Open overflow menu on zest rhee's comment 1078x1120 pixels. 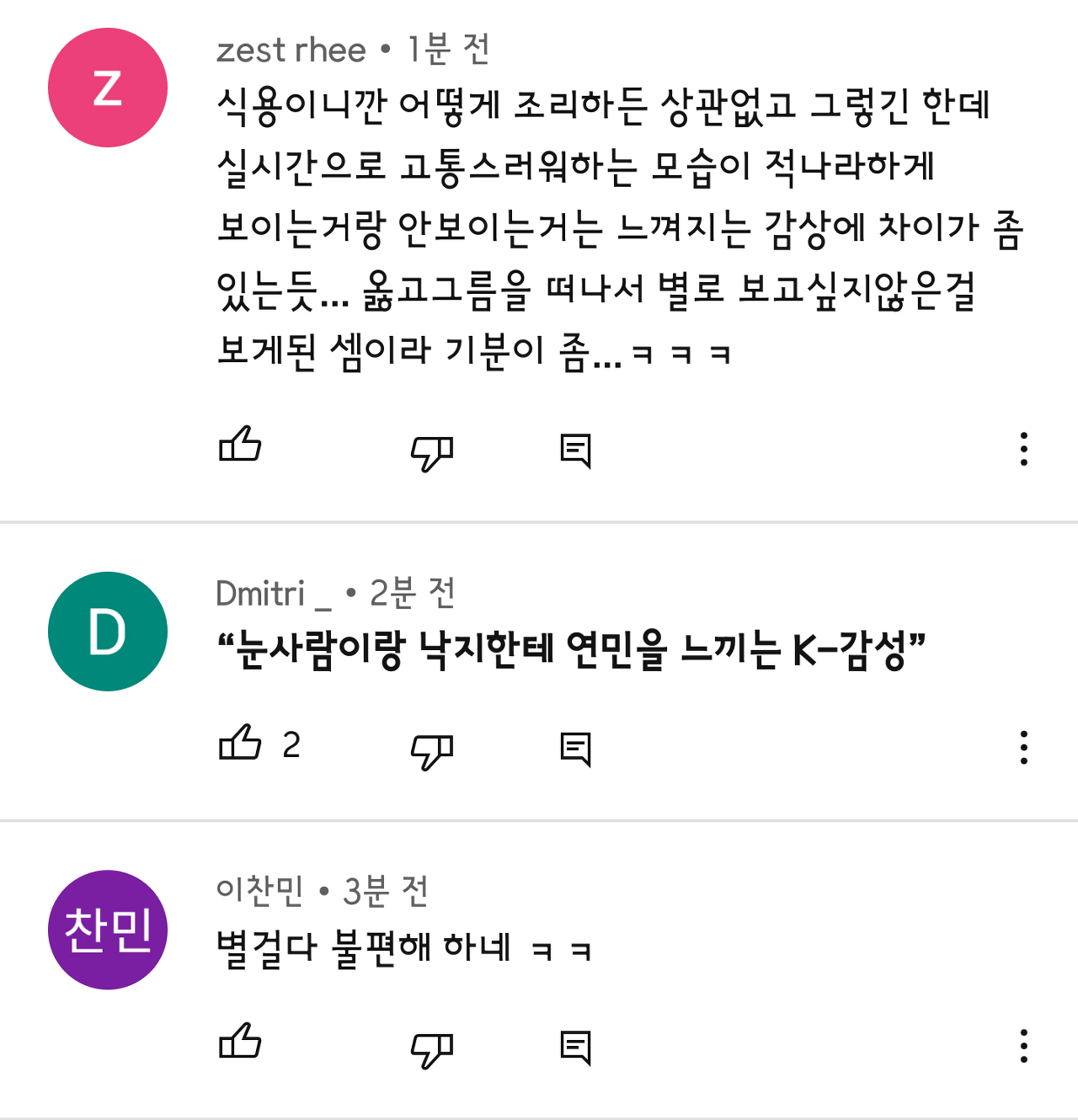(1023, 449)
